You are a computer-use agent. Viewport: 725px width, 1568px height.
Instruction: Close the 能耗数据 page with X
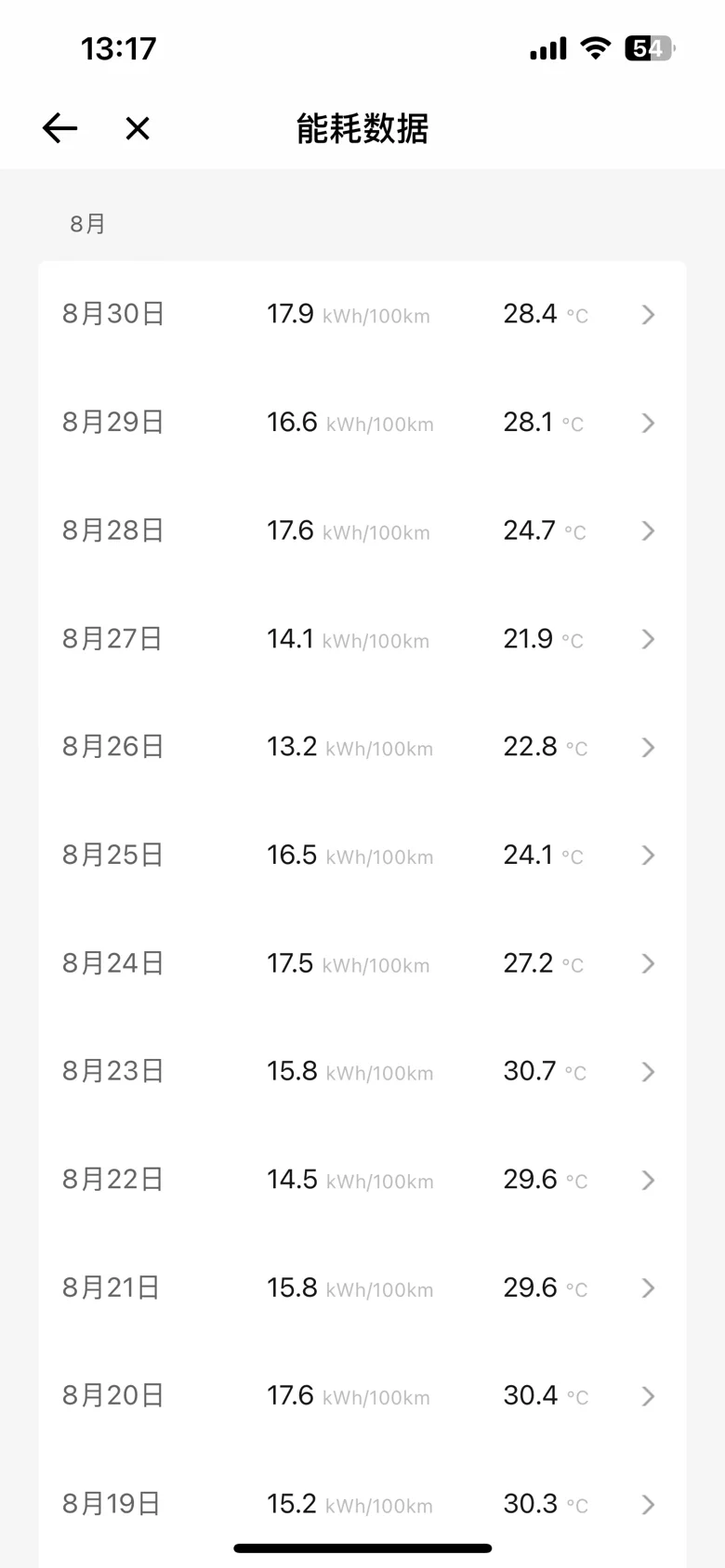coord(138,128)
